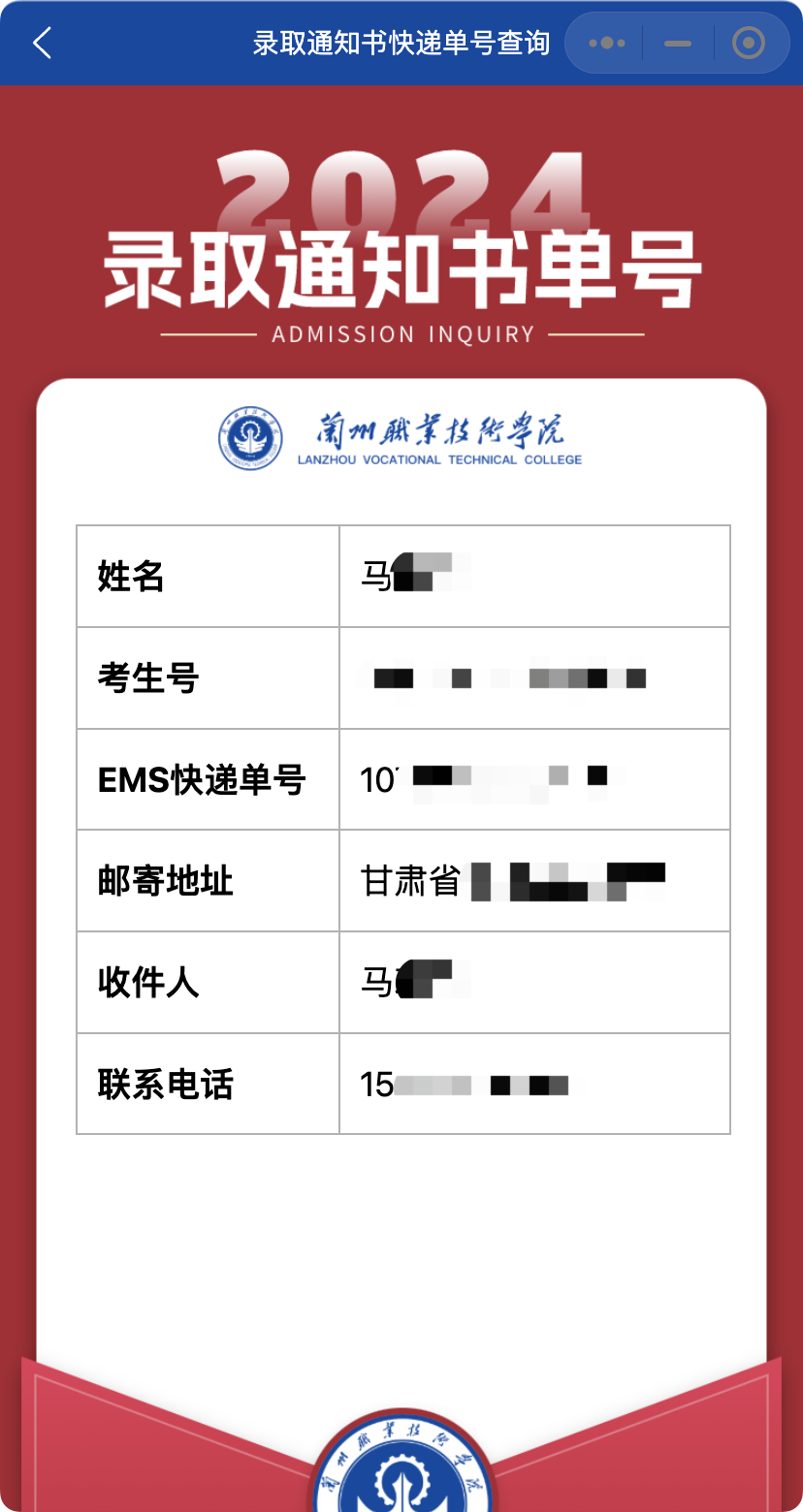This screenshot has width=803, height=1512.
Task: Open the mini program more-options menu
Action: pos(607,44)
